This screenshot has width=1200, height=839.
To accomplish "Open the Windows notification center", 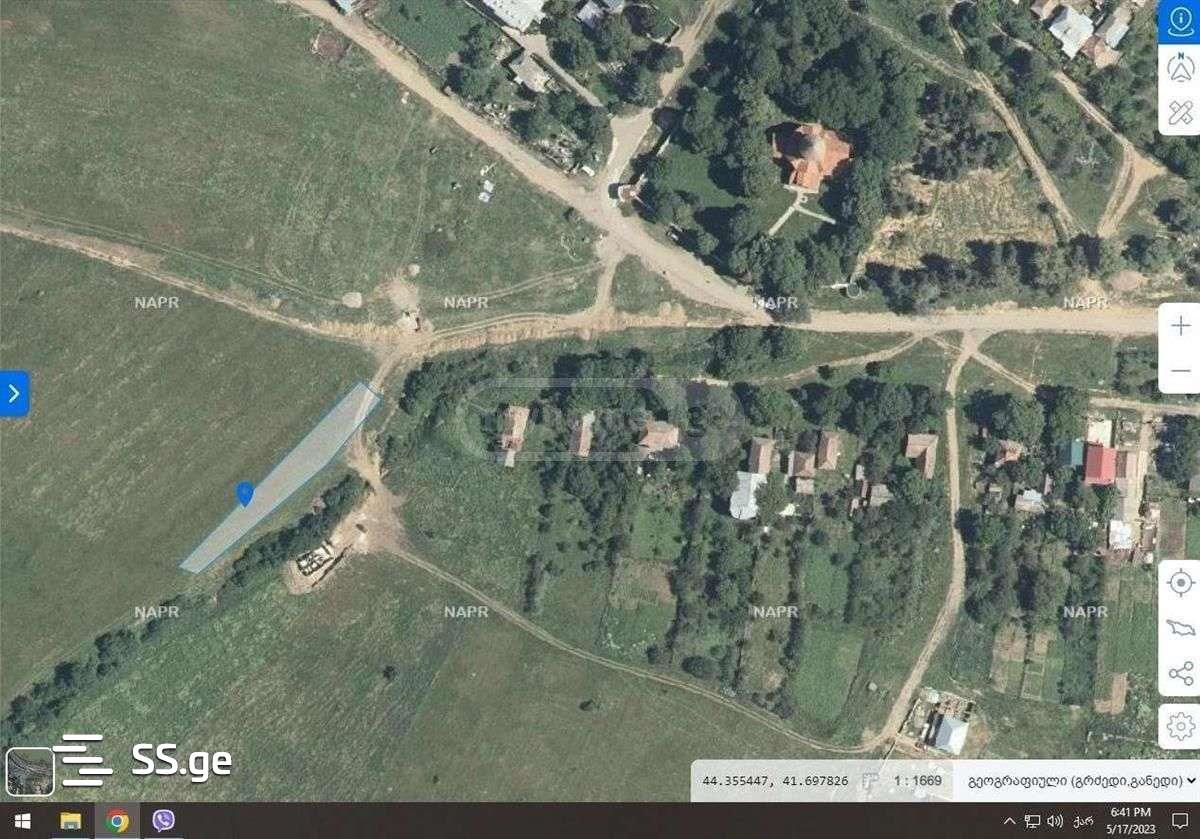I will 1176,822.
